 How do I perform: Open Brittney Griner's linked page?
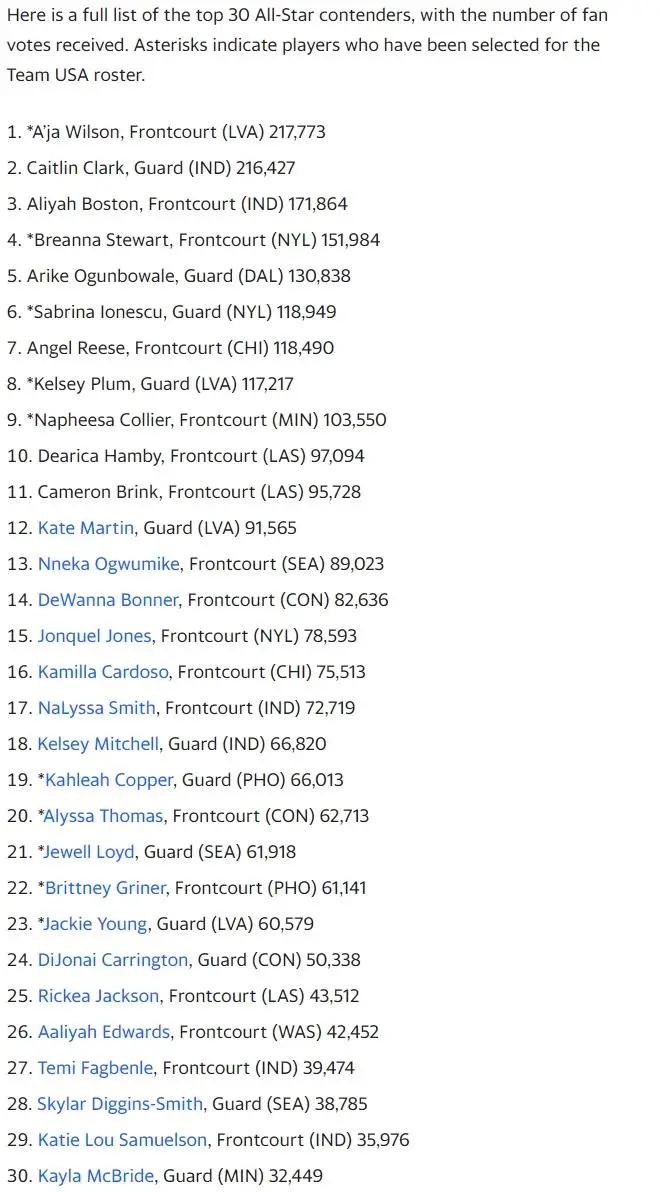106,888
